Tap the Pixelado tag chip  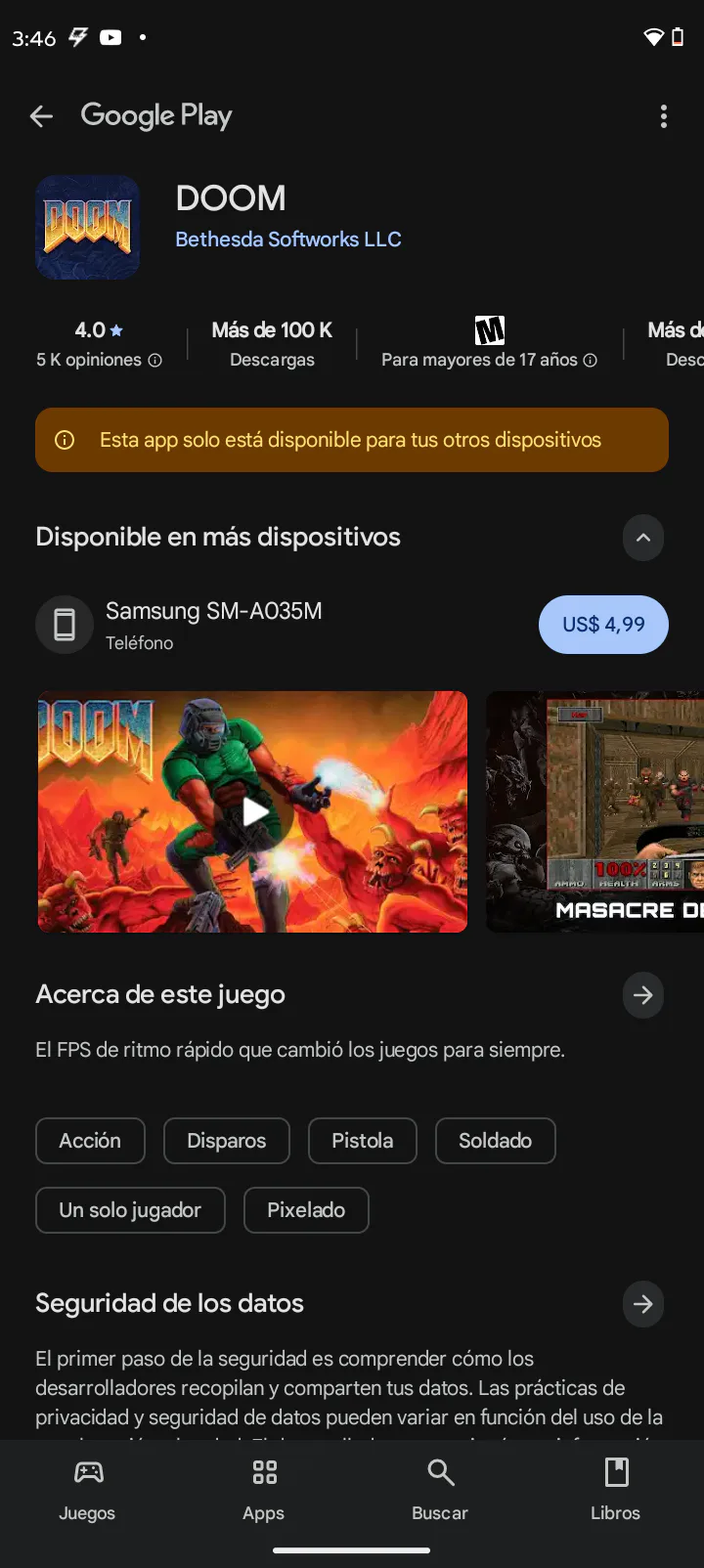tap(305, 1210)
